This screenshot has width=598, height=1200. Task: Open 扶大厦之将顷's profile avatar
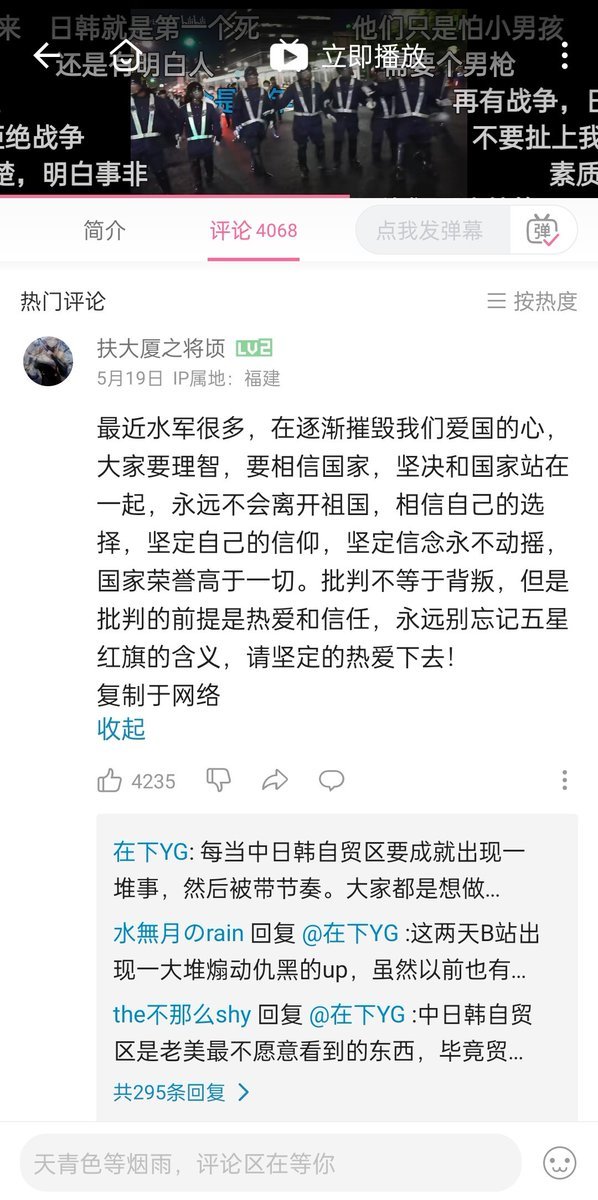48,361
